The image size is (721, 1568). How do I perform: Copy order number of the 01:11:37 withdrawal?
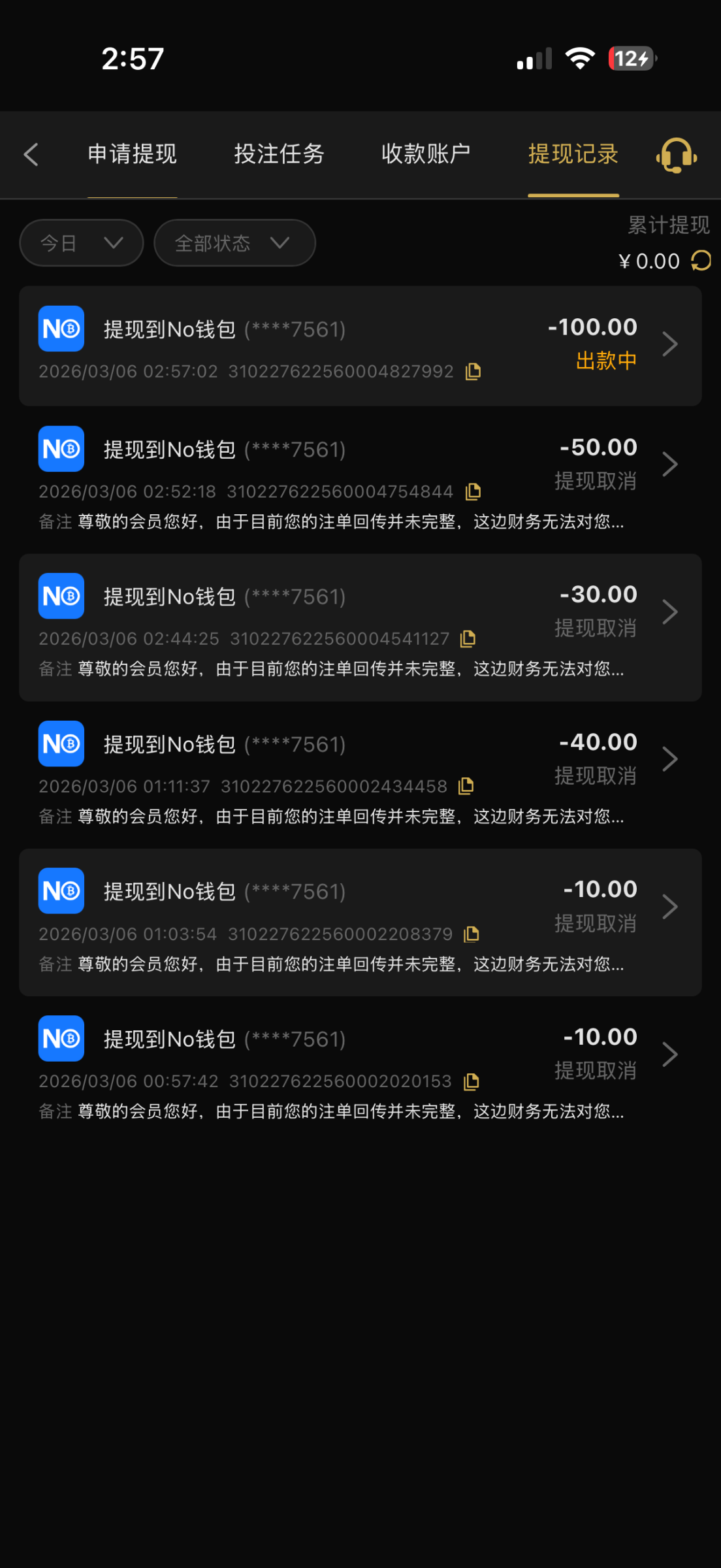(466, 786)
